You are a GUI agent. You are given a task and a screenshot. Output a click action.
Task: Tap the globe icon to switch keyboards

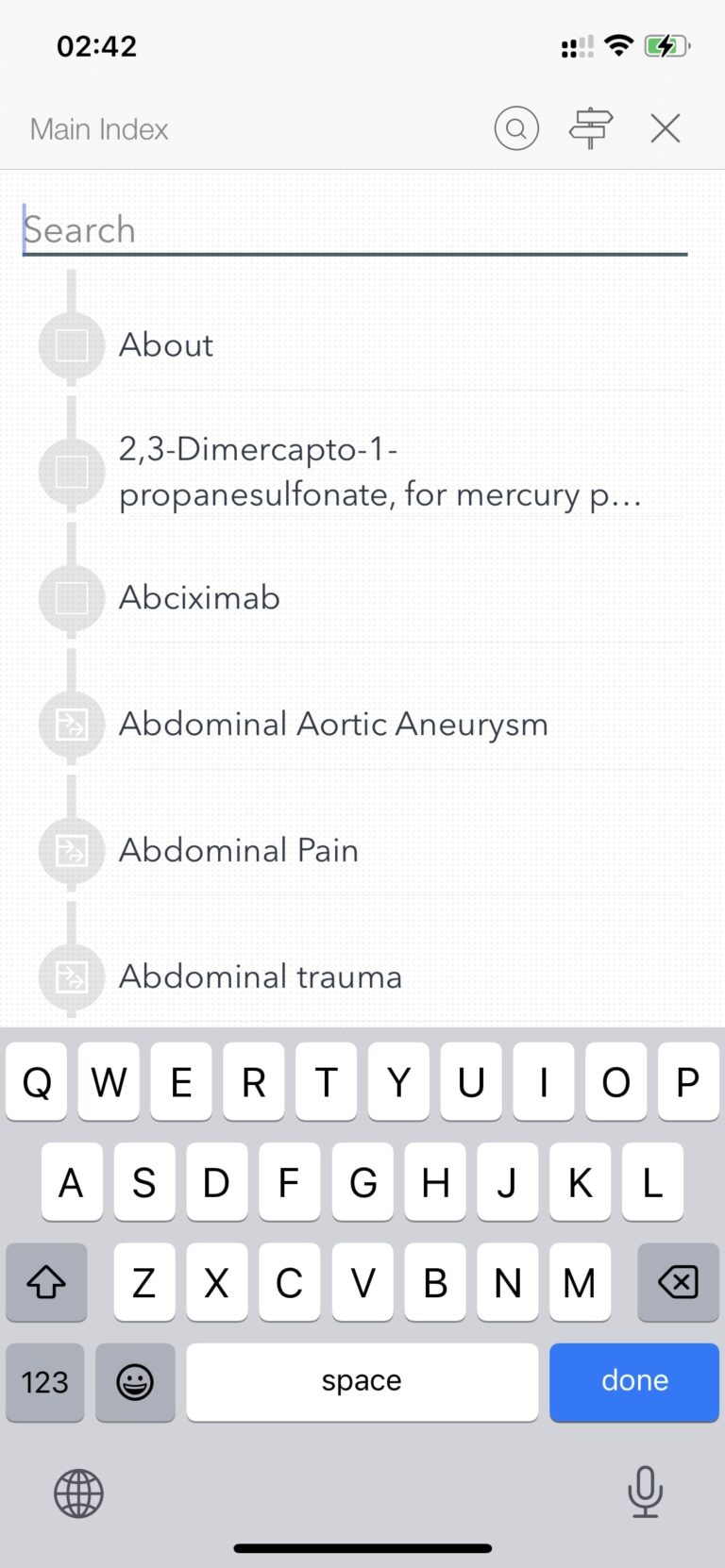click(x=78, y=1493)
